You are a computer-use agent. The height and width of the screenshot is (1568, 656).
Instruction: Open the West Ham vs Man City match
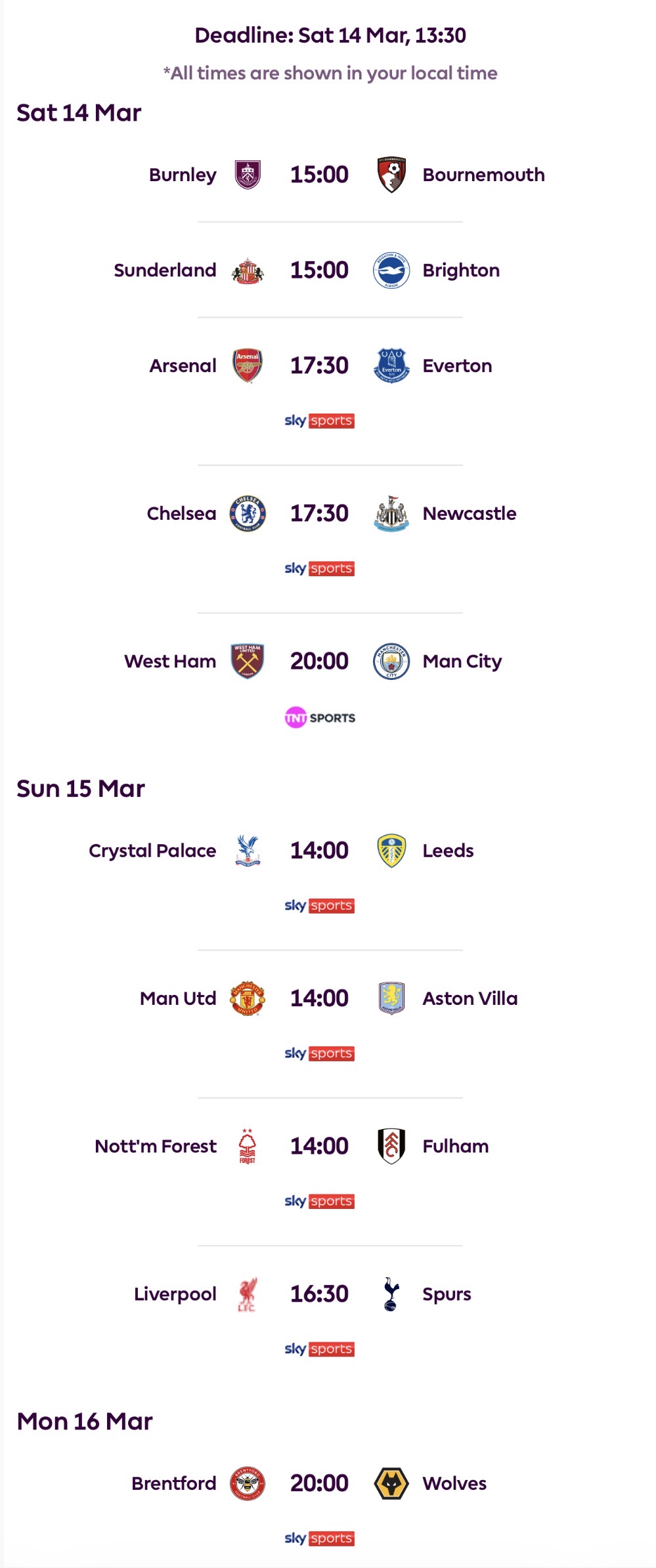pos(319,661)
